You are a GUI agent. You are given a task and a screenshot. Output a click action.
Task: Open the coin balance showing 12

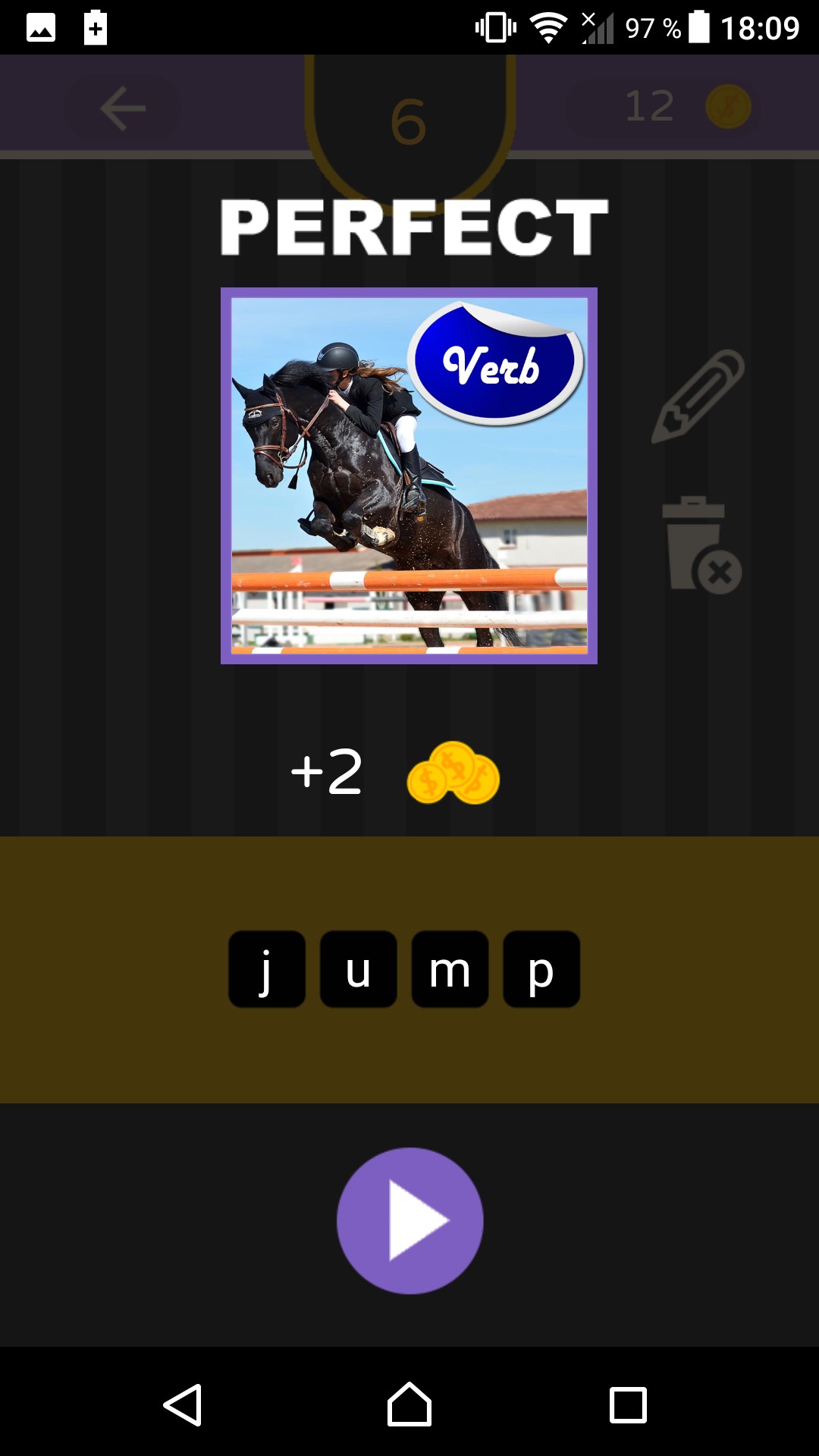(686, 106)
